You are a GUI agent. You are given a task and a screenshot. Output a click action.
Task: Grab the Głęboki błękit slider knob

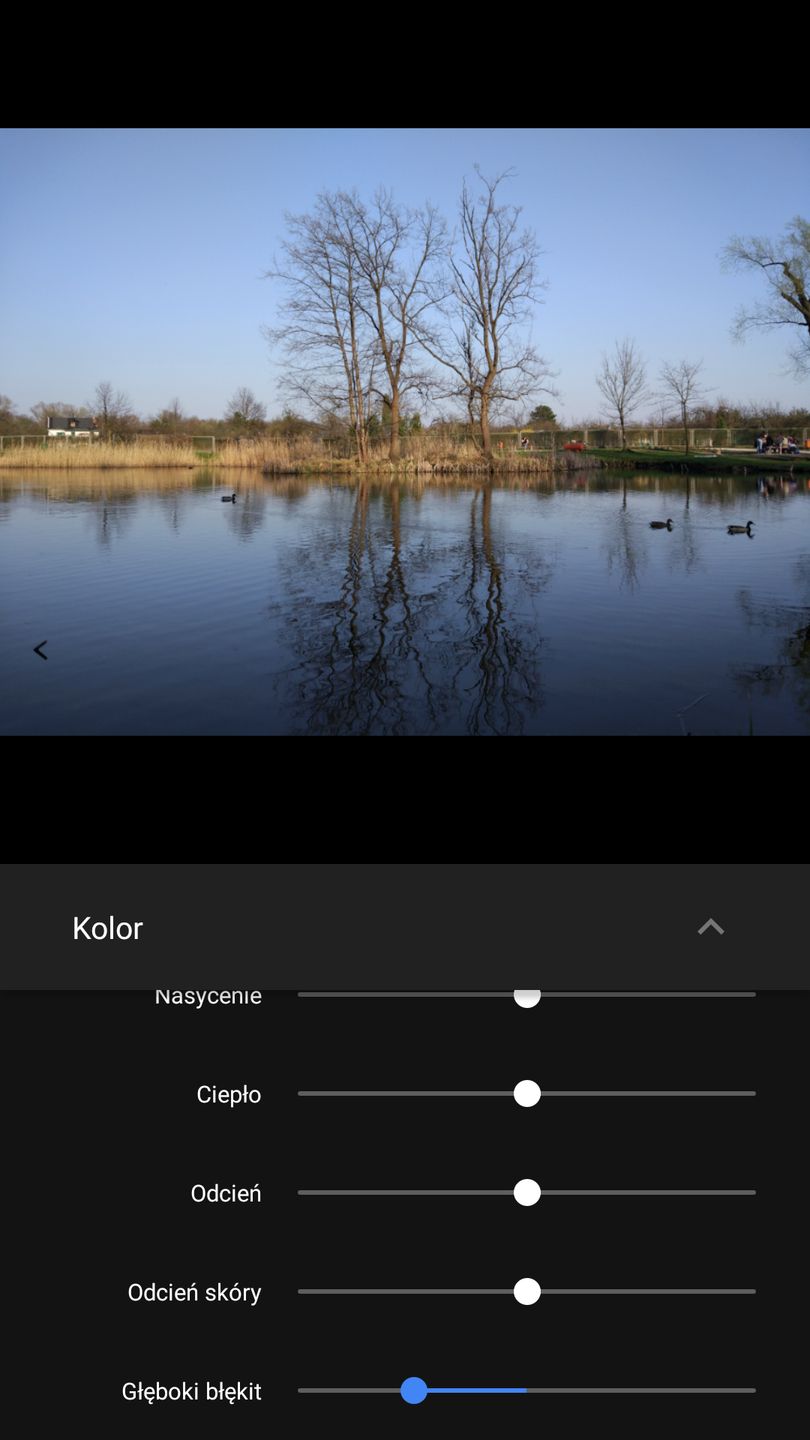coord(416,1391)
